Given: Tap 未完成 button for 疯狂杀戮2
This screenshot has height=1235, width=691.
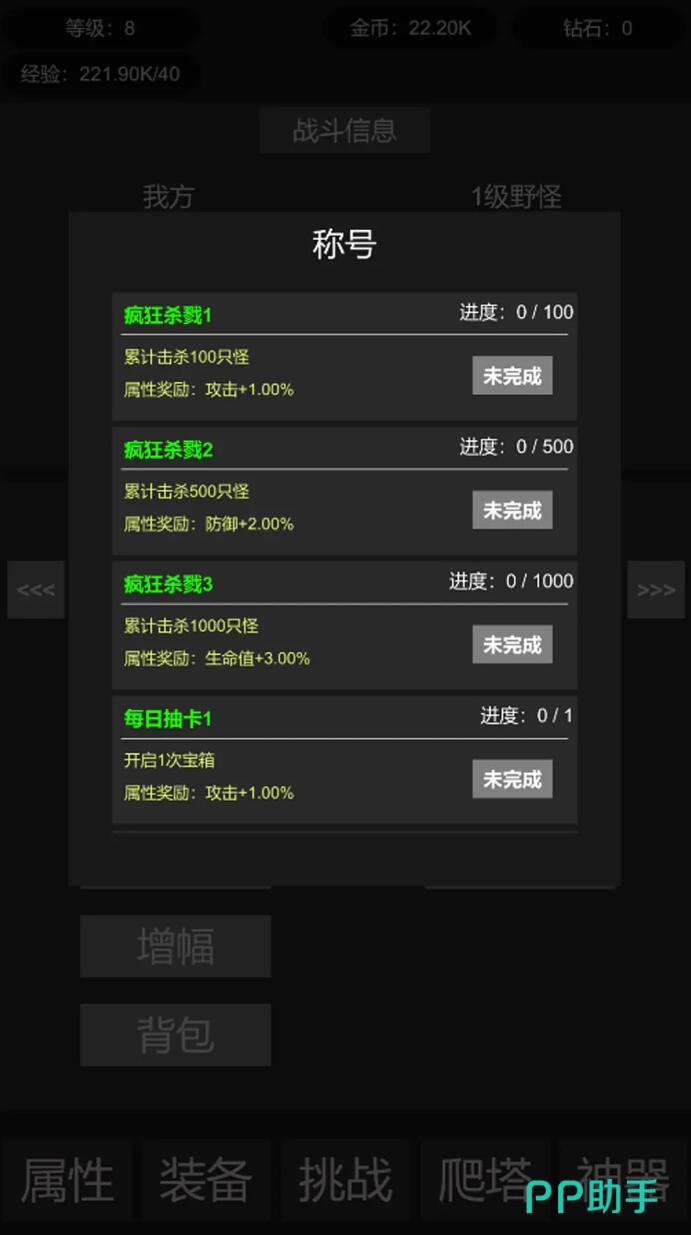Looking at the screenshot, I should [x=512, y=510].
